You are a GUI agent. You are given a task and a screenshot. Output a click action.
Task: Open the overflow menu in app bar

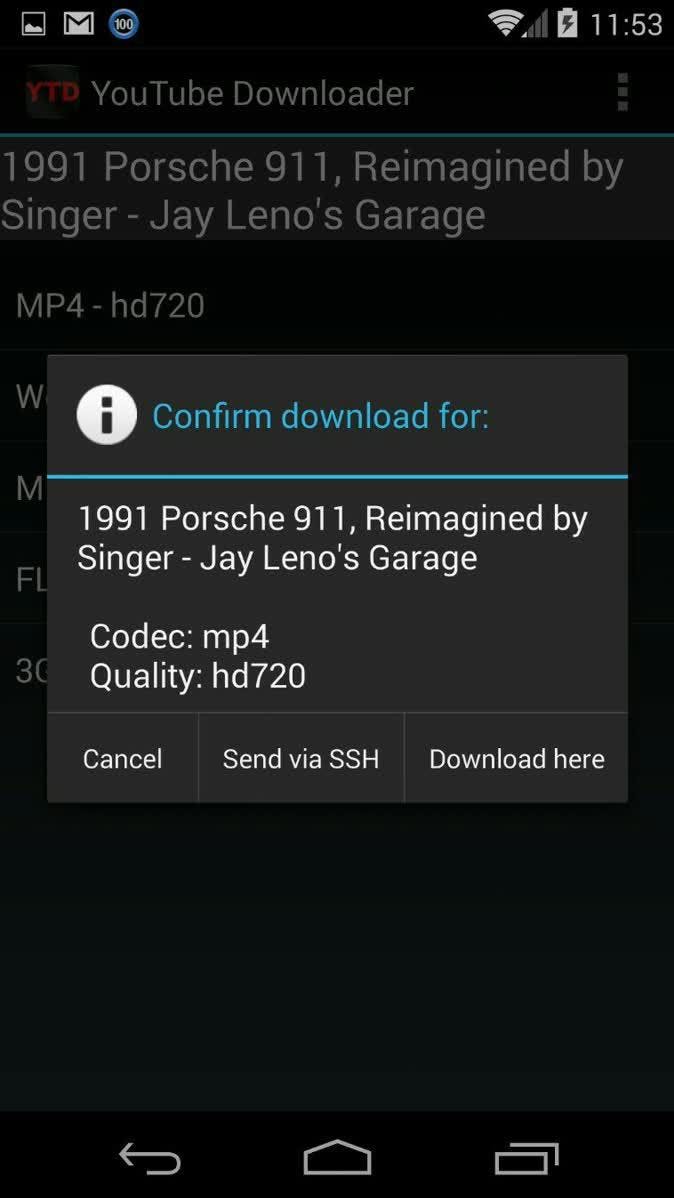click(x=622, y=93)
